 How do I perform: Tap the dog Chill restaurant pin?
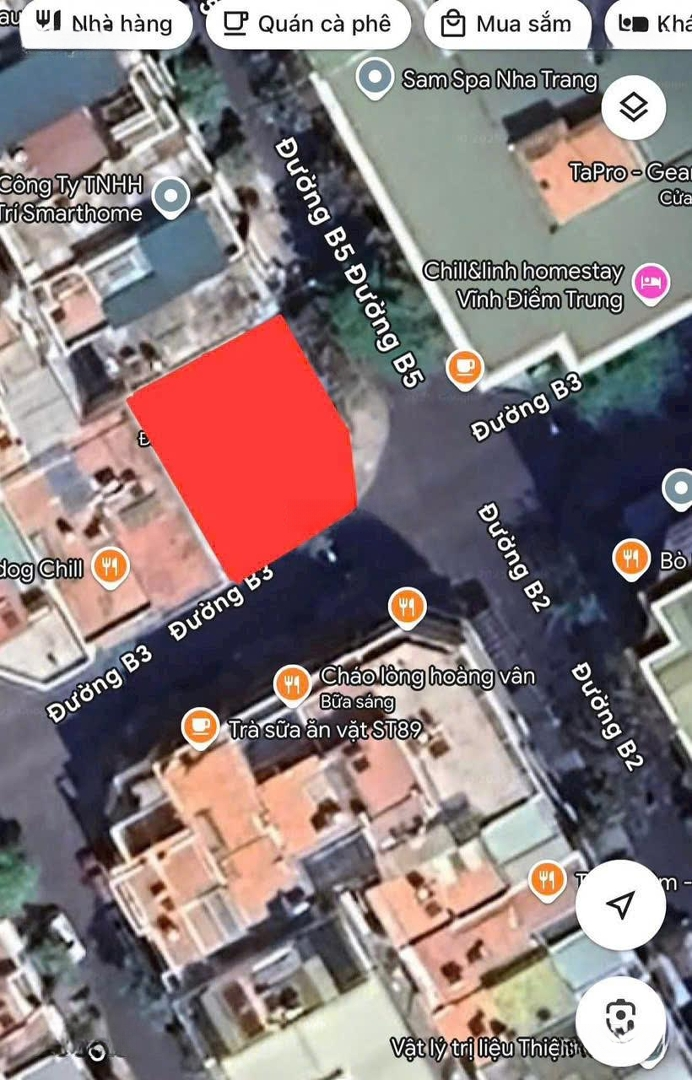click(110, 568)
